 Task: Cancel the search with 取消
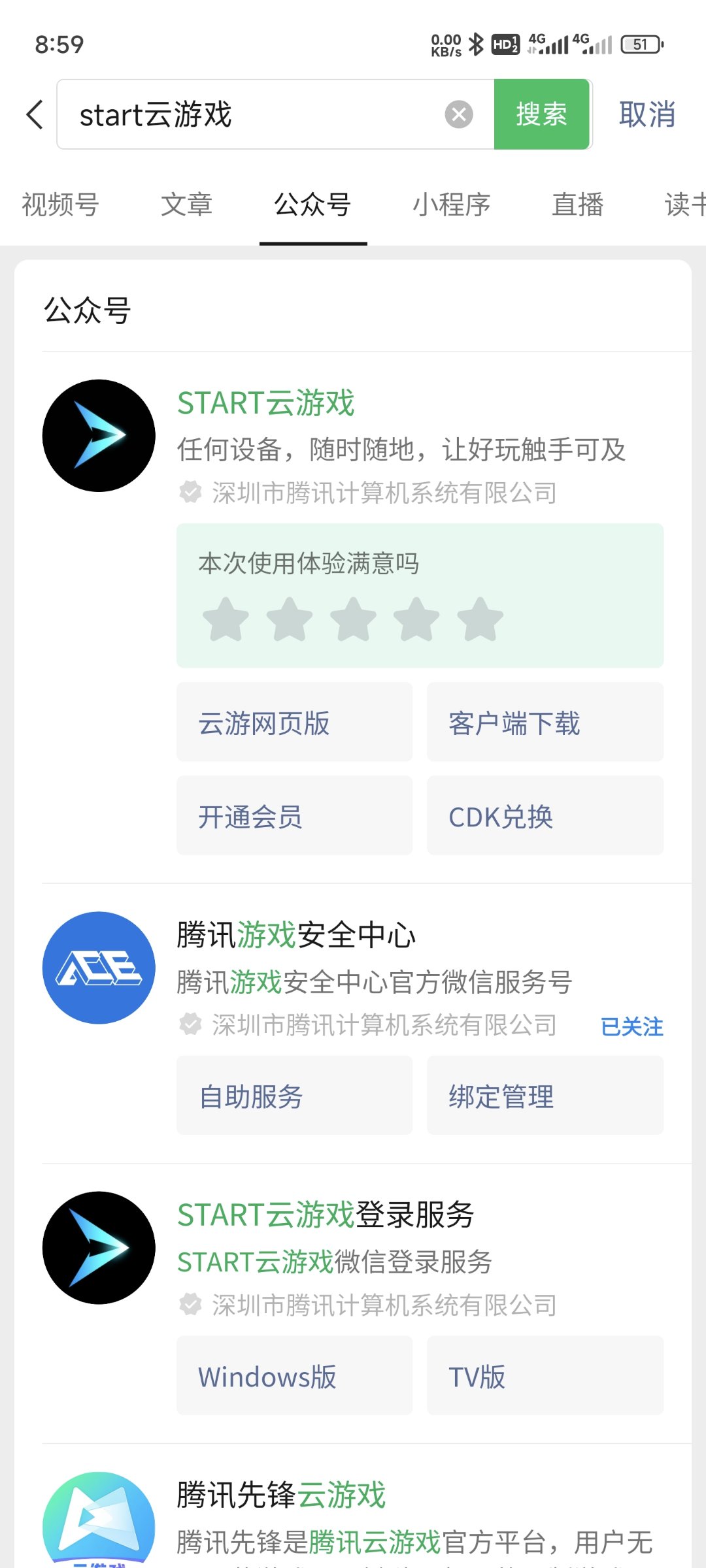(647, 115)
